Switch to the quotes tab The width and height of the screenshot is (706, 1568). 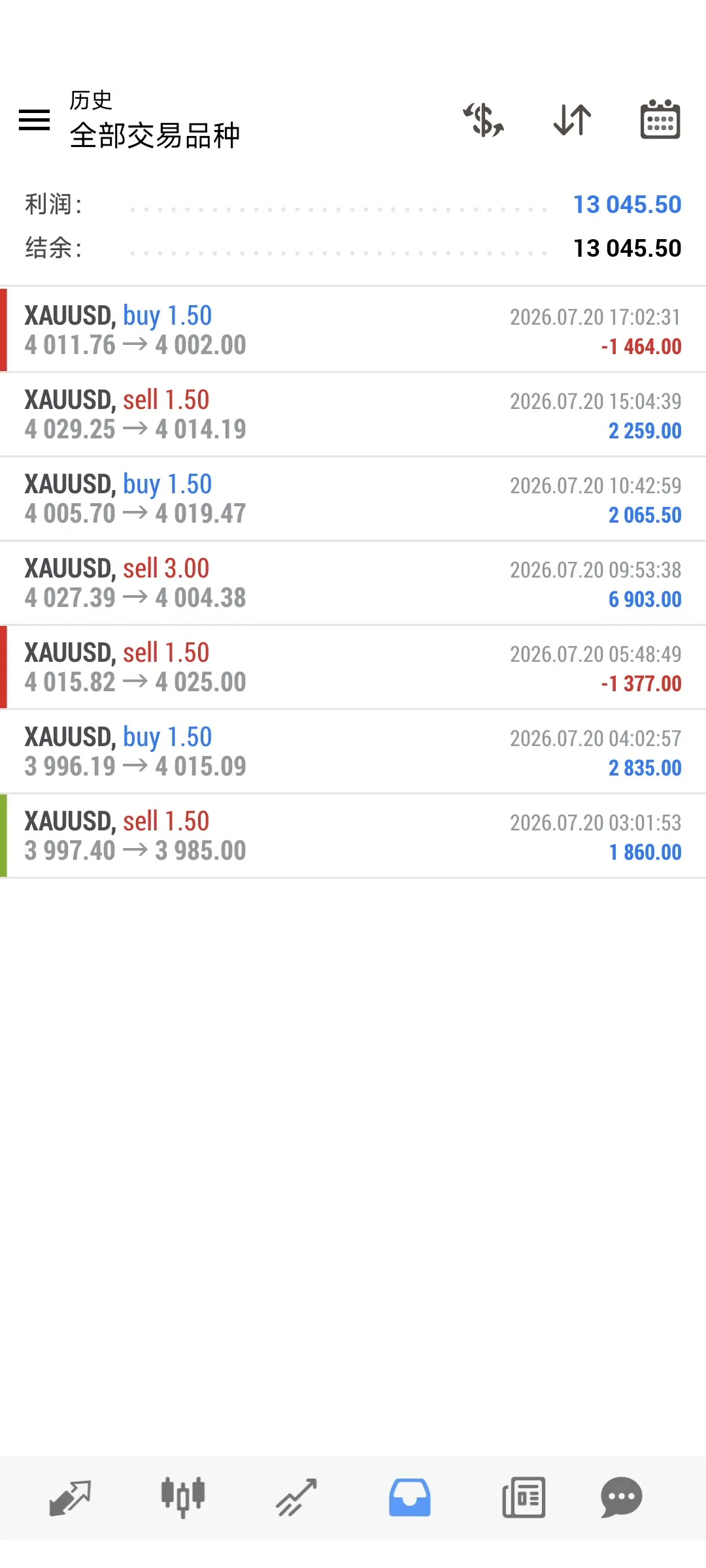(70, 1497)
